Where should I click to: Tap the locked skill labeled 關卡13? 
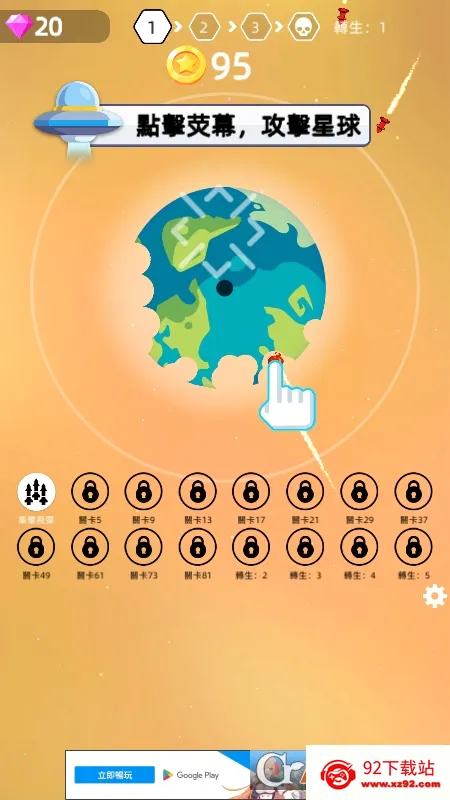point(197,491)
